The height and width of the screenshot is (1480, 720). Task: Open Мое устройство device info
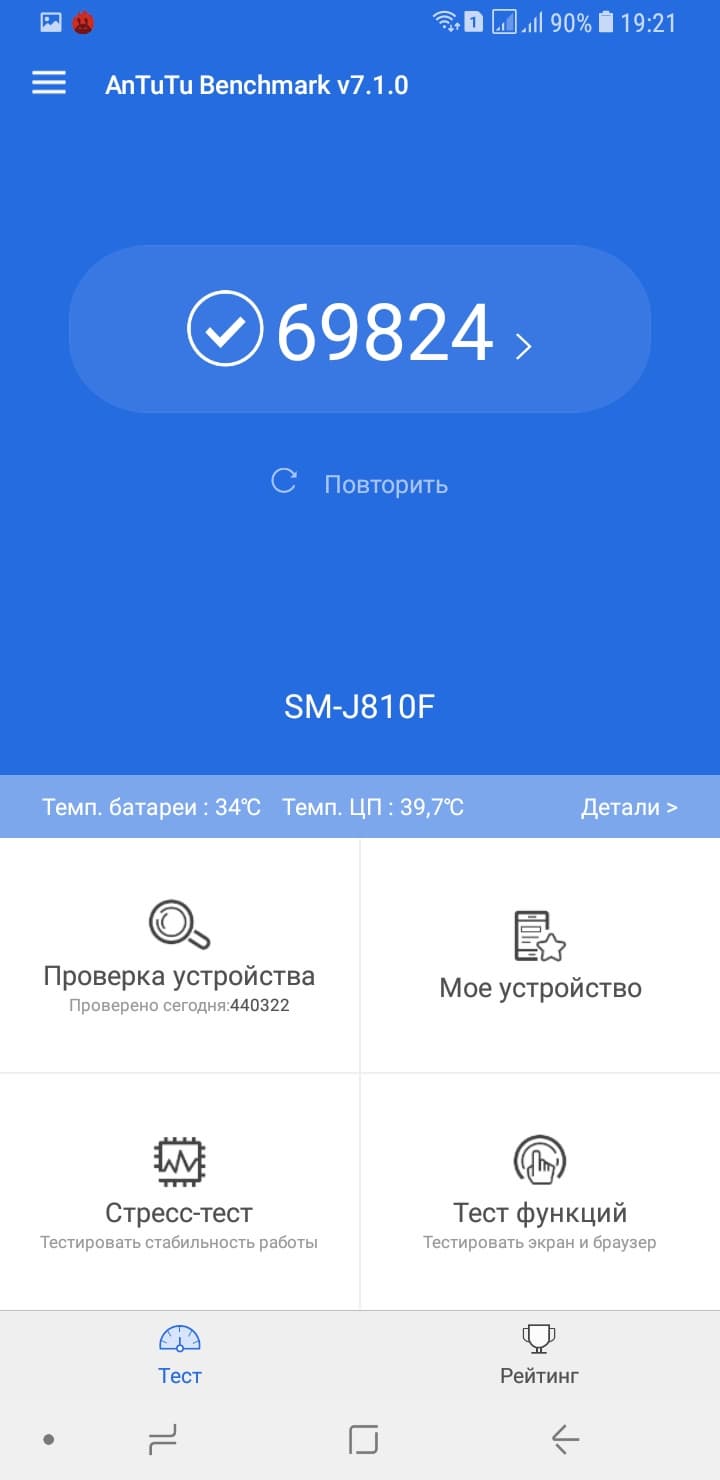pos(540,955)
